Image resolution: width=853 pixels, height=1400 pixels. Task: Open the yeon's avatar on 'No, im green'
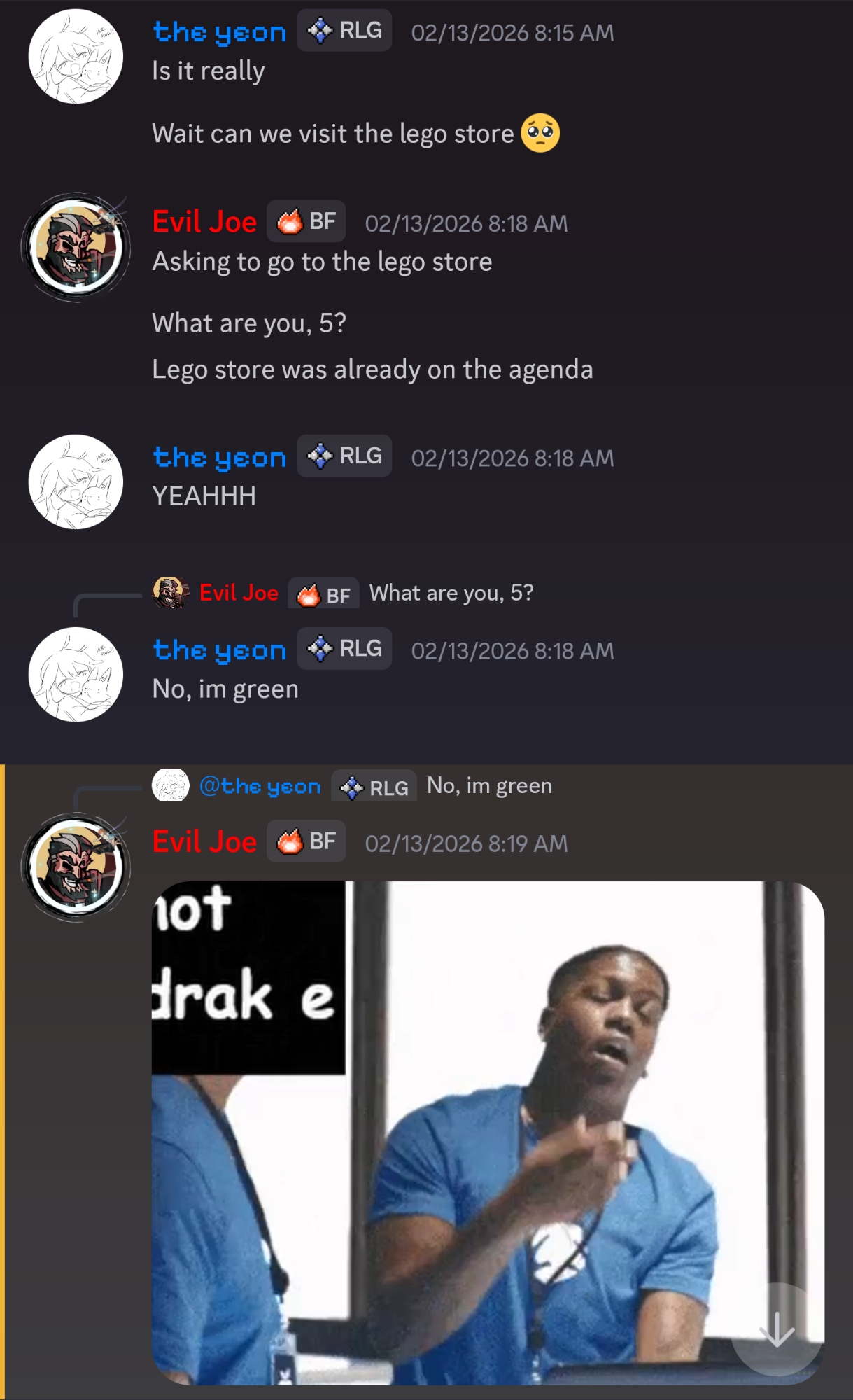(76, 675)
